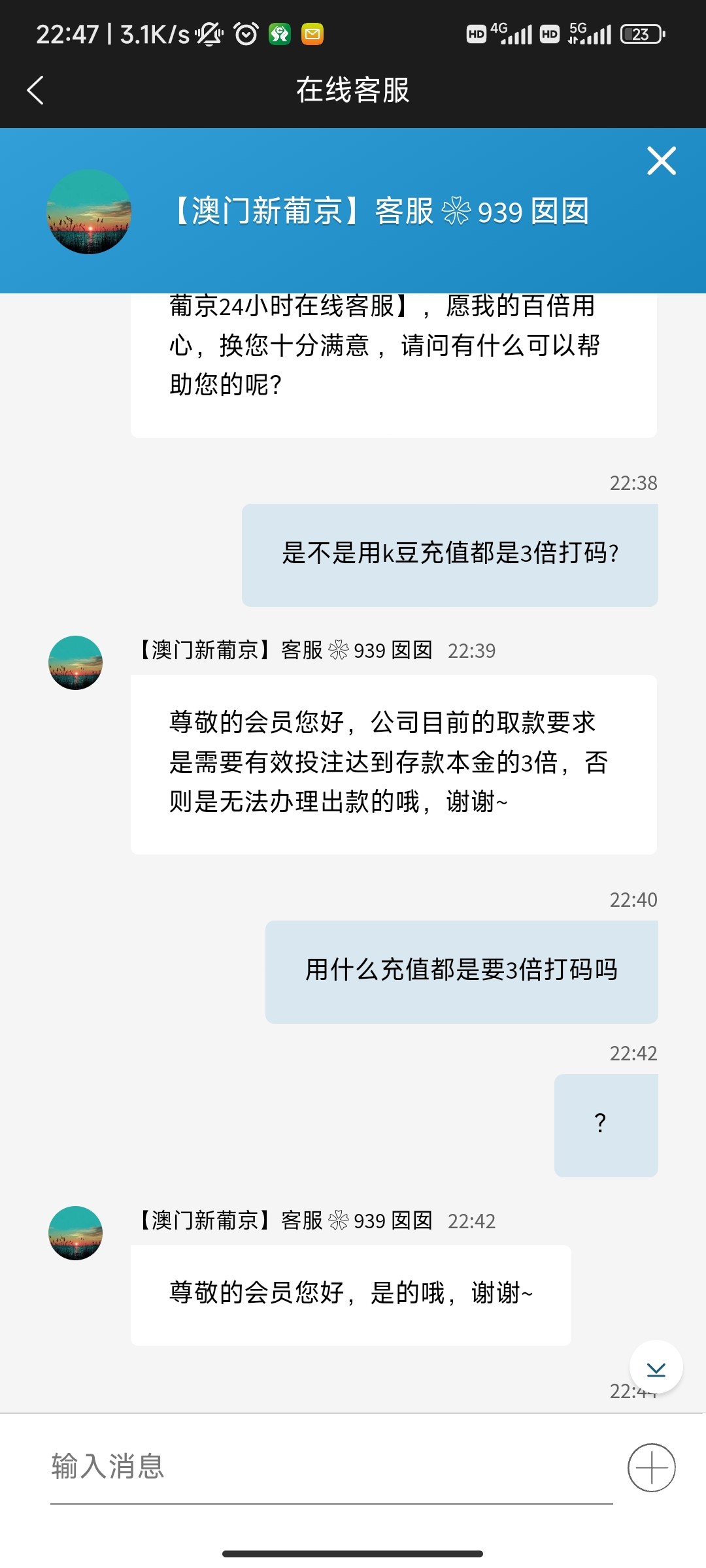Tap the back arrow to exit chat

(x=35, y=90)
